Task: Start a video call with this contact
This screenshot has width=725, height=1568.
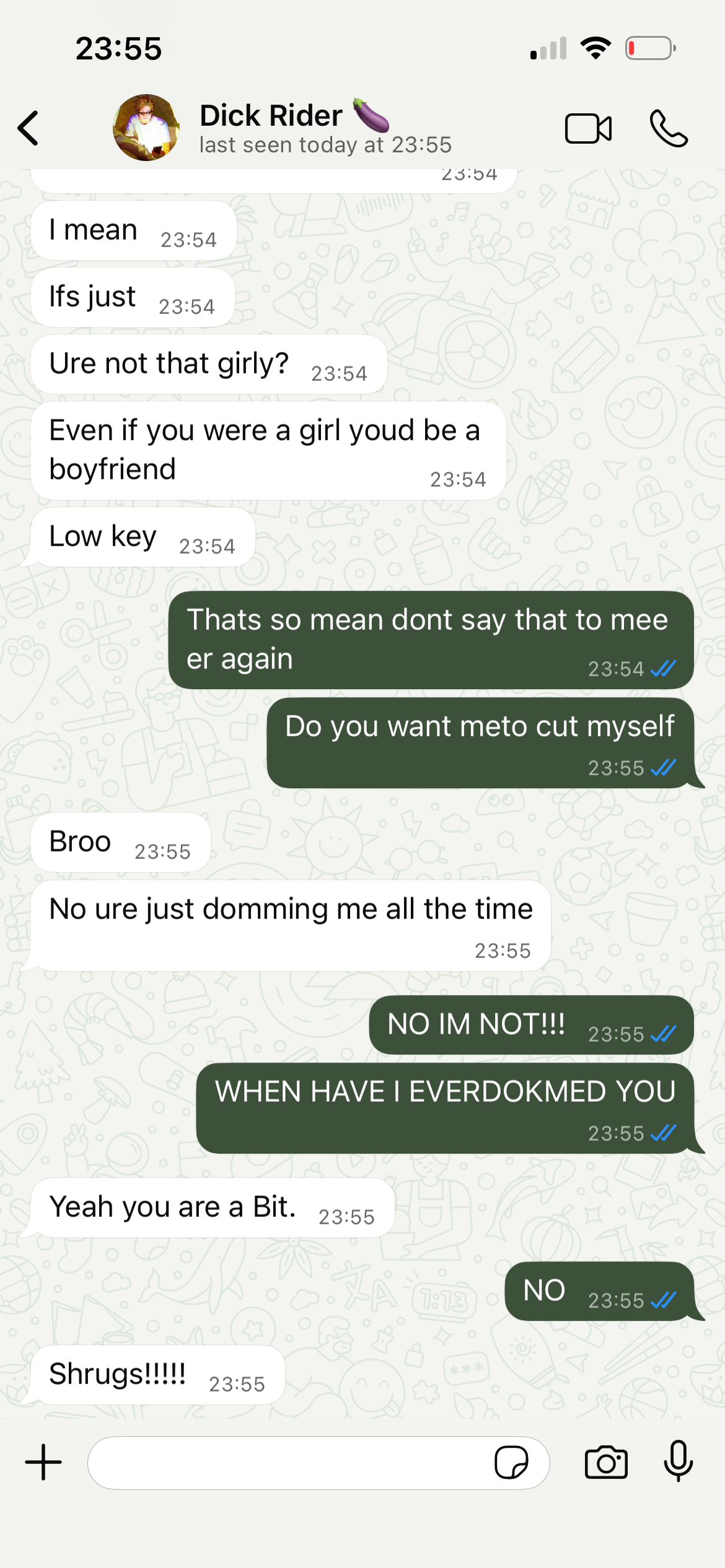Action: click(588, 129)
